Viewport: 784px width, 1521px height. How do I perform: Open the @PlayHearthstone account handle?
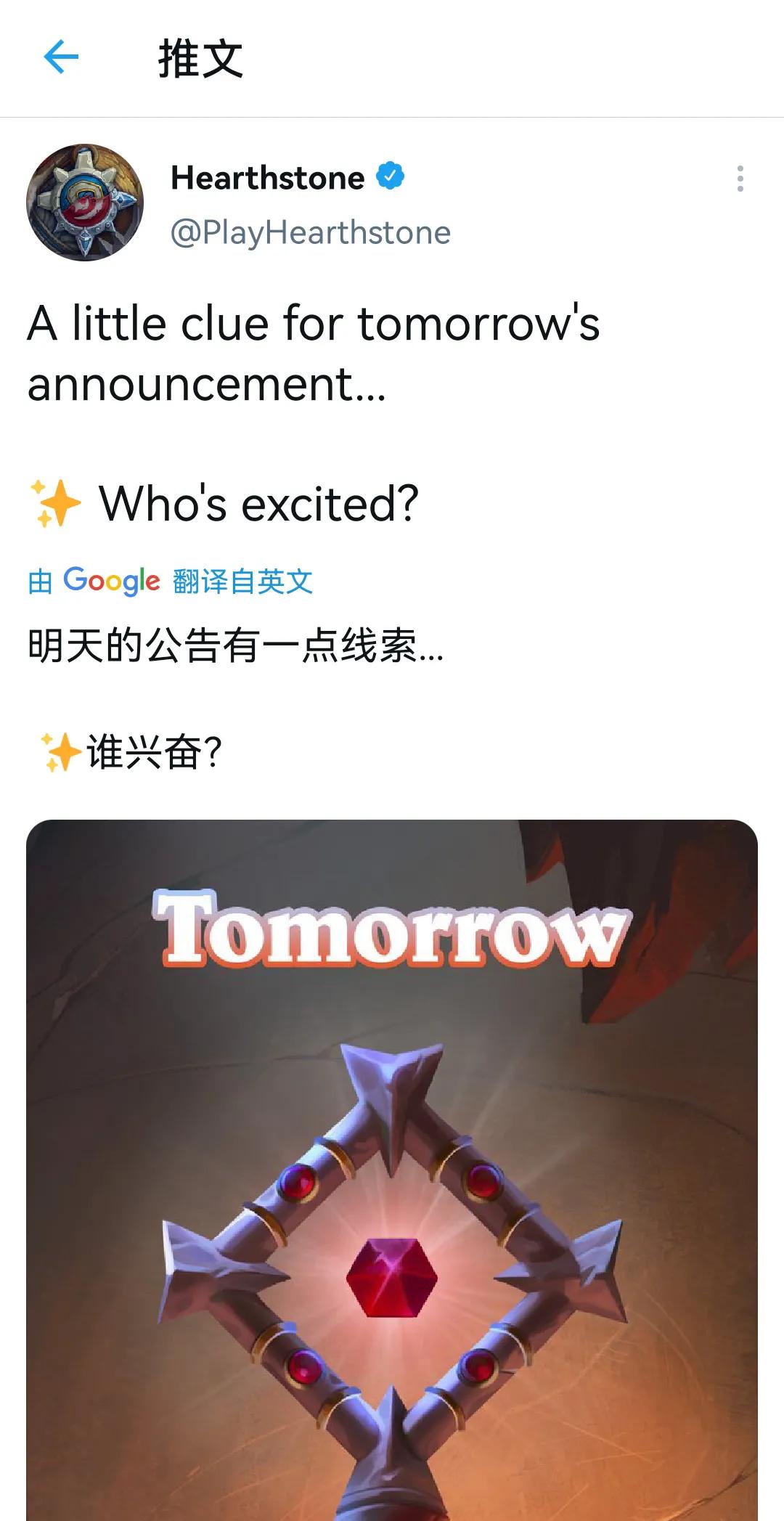[310, 233]
